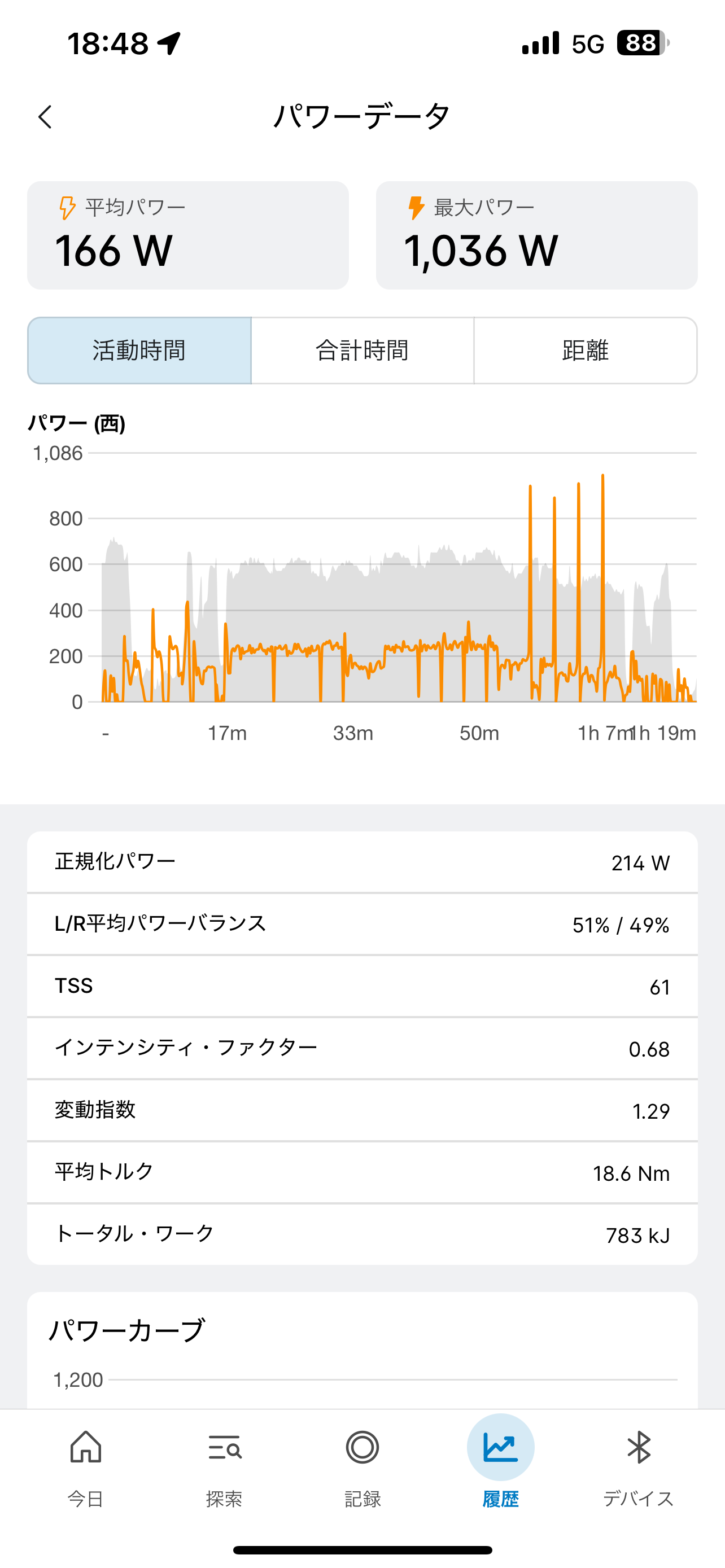The image size is (725, 1568).
Task: Open the デバイス tab
Action: pyautogui.click(x=639, y=1468)
